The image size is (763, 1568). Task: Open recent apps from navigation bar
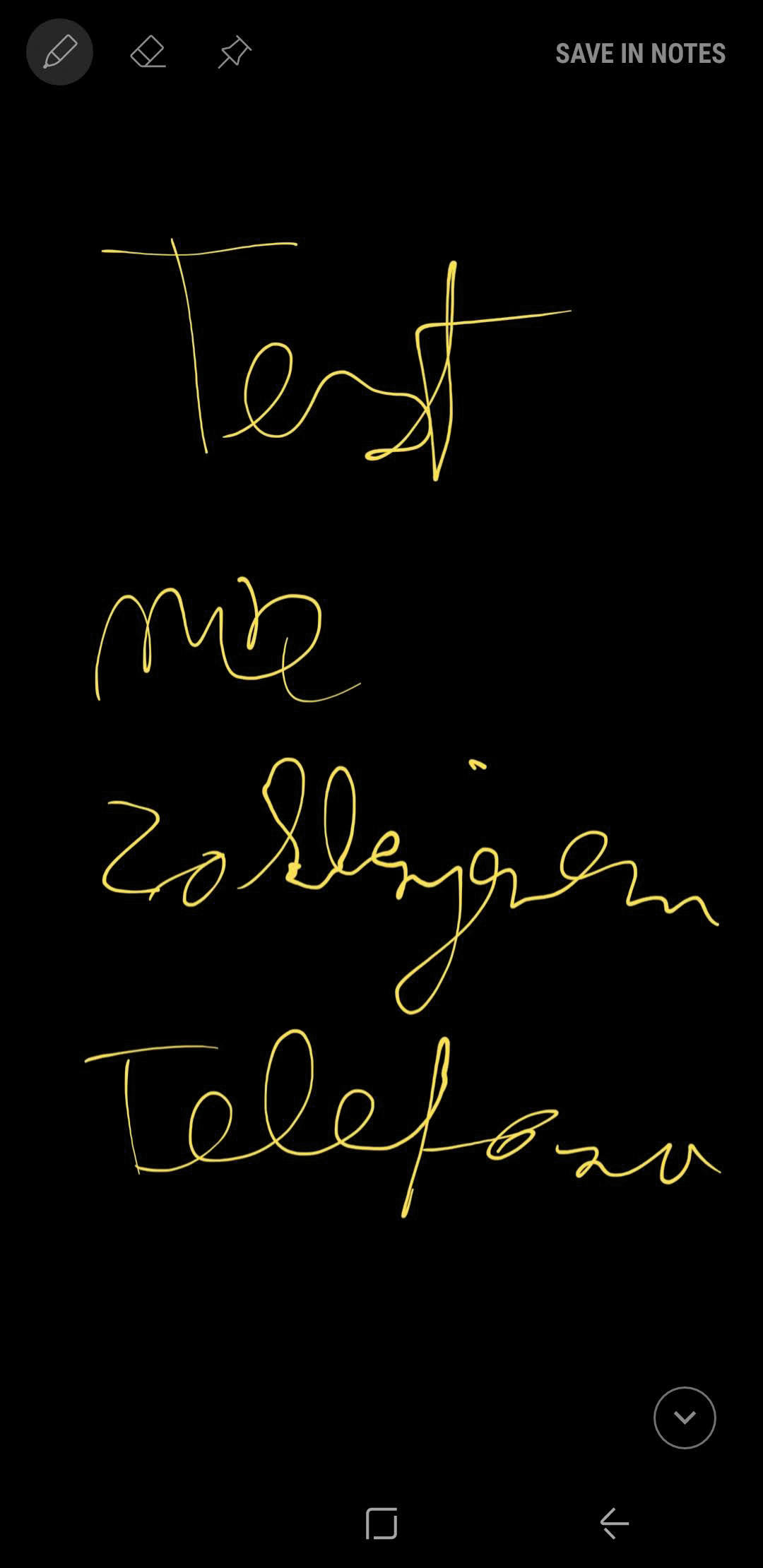[381, 1523]
